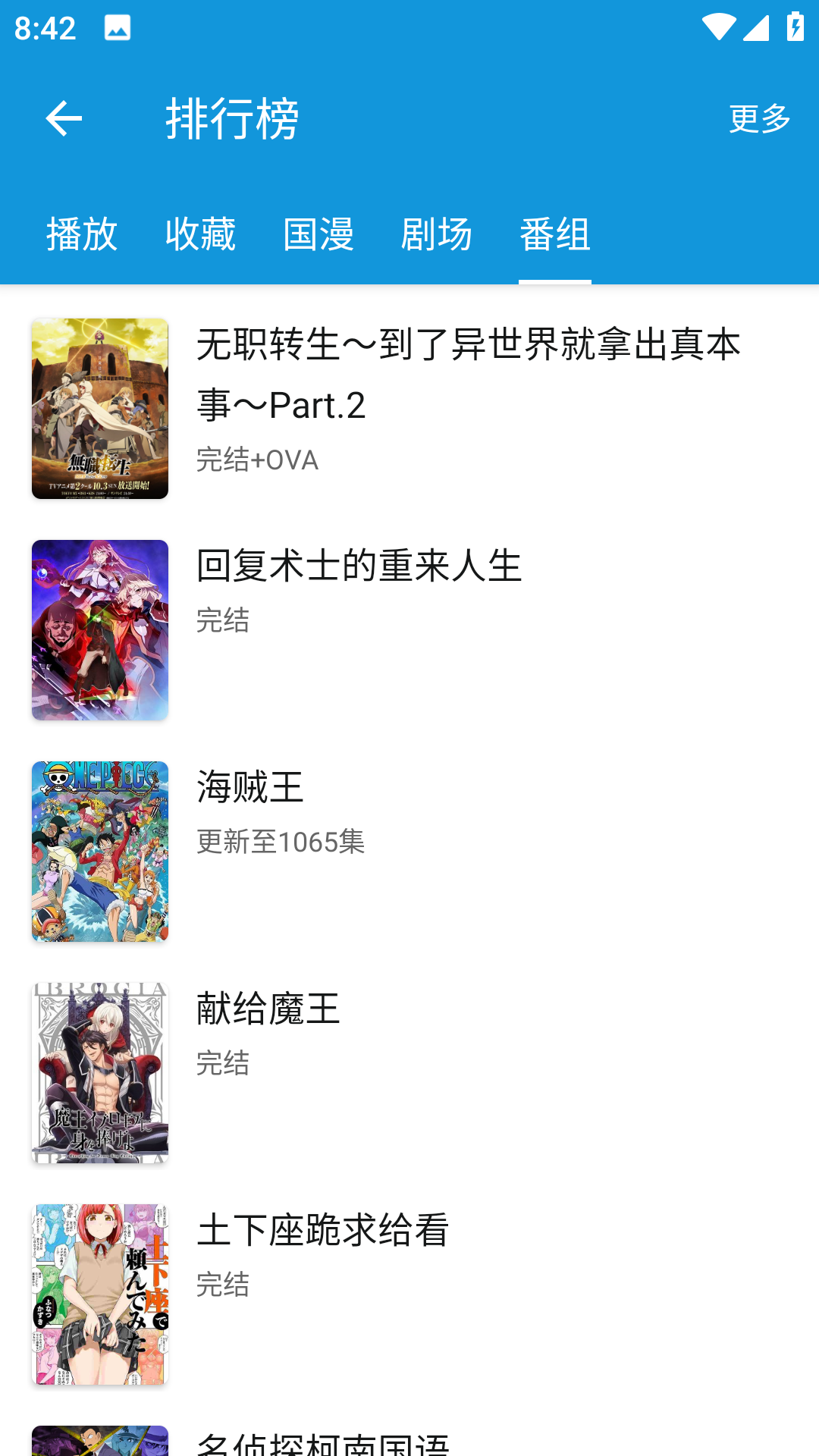819x1456 pixels.
Task: Go back using the arrow icon
Action: (64, 118)
